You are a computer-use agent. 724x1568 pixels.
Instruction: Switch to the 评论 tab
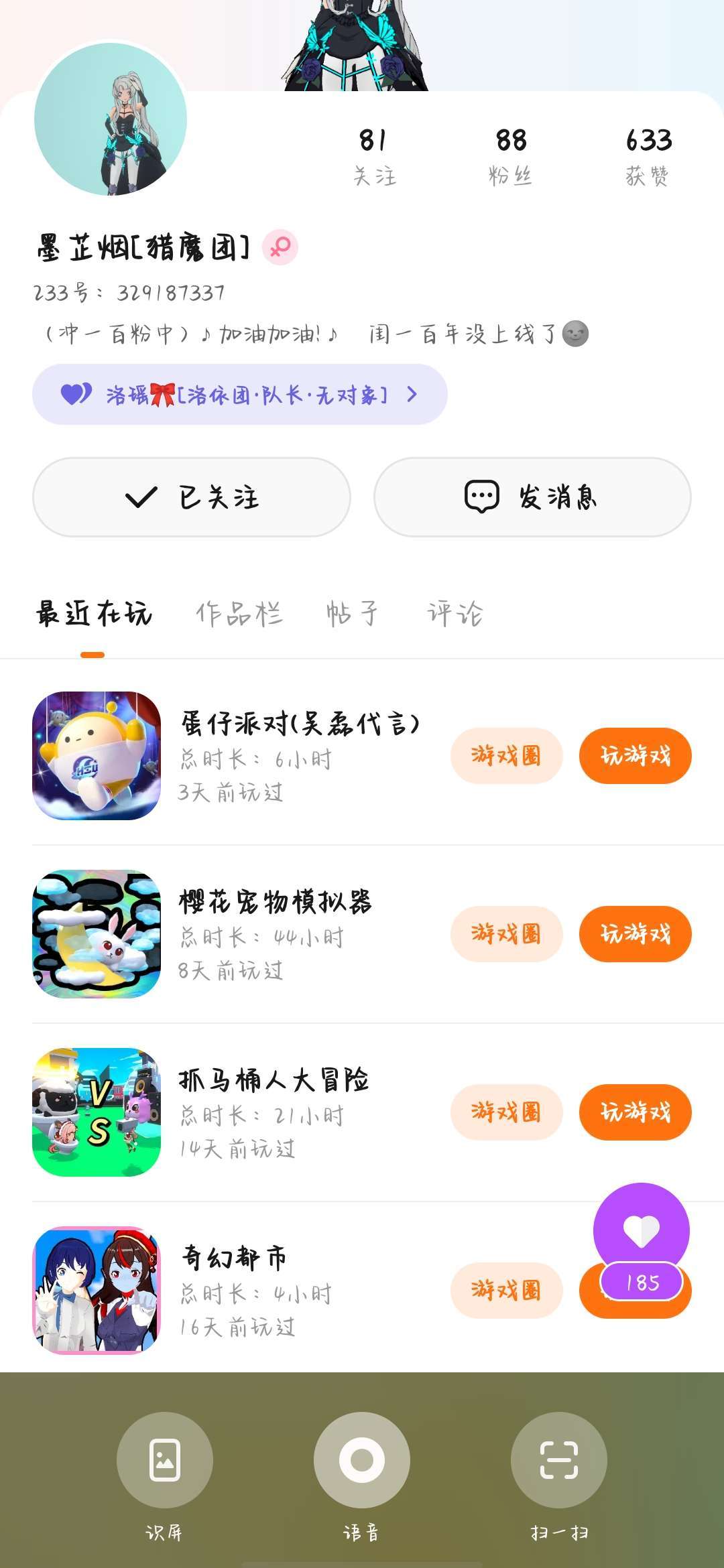[x=455, y=614]
